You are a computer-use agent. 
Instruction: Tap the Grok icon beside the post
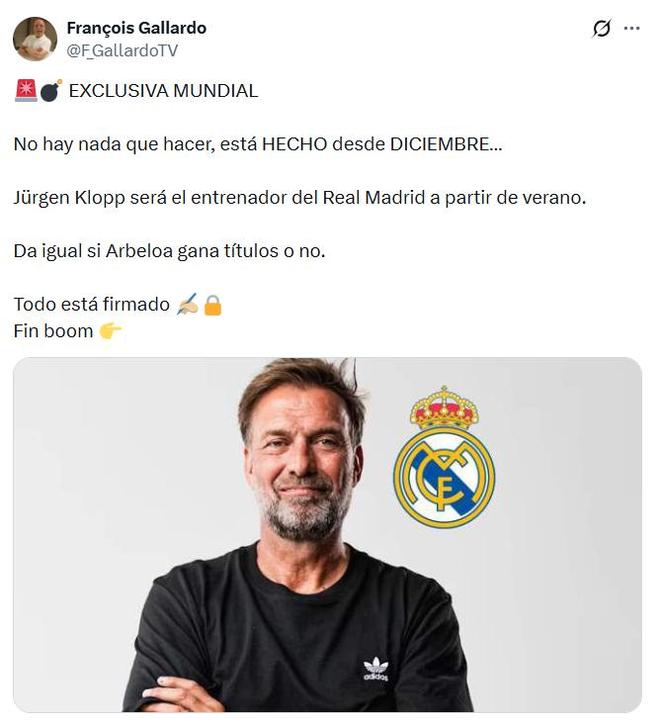coord(601,29)
